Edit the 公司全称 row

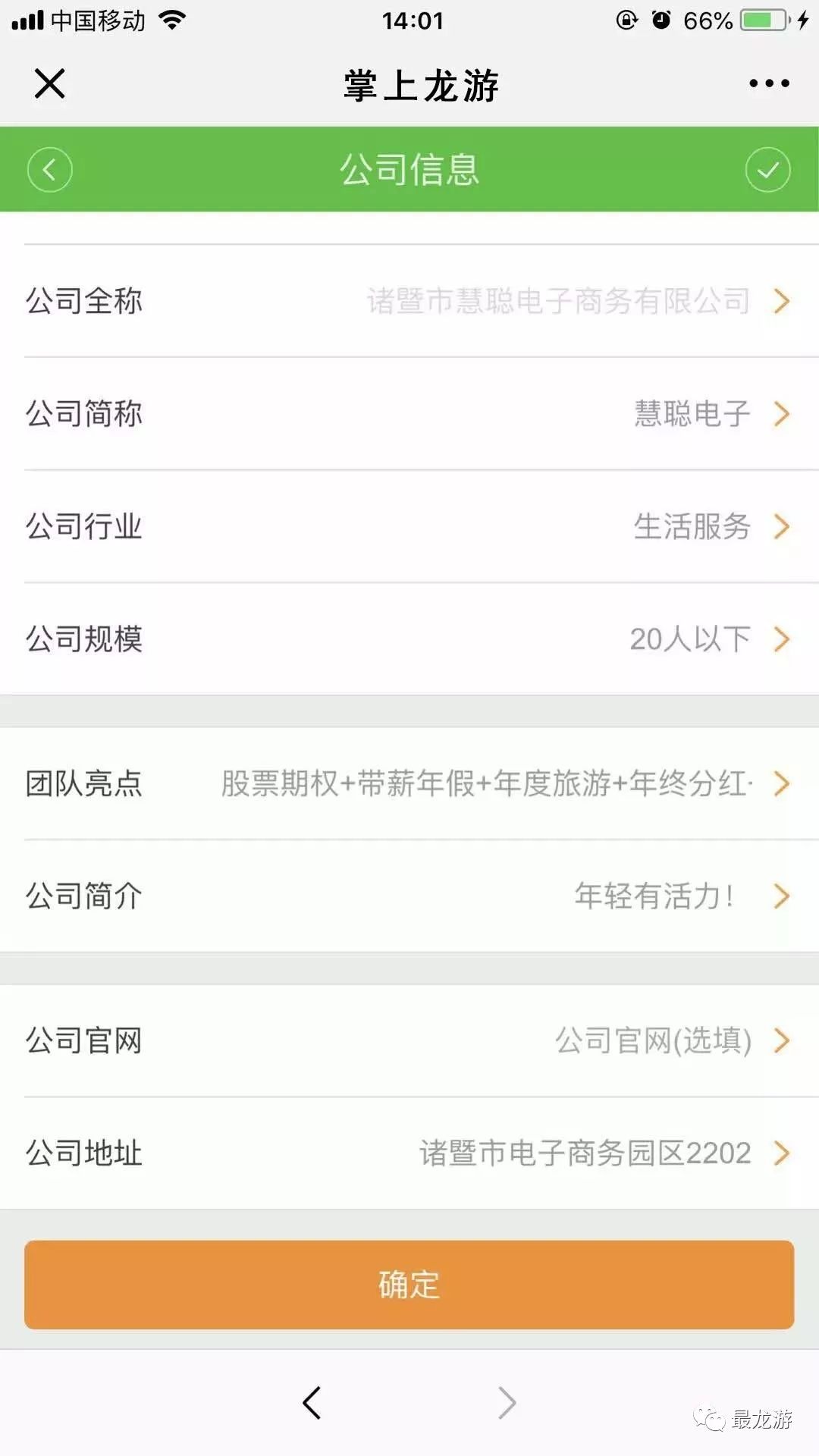[x=409, y=301]
